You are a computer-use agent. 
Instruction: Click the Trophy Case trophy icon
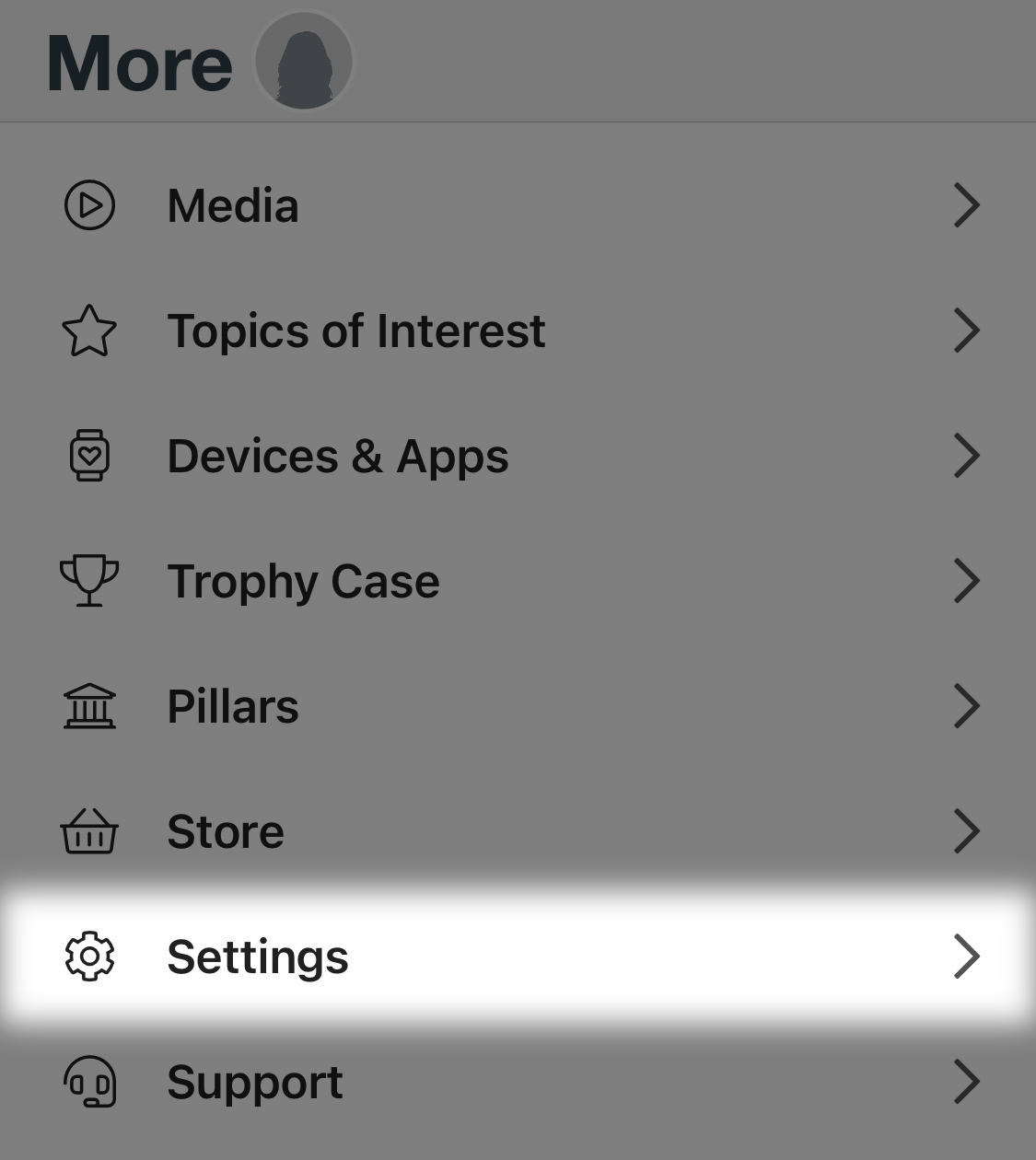pos(89,581)
